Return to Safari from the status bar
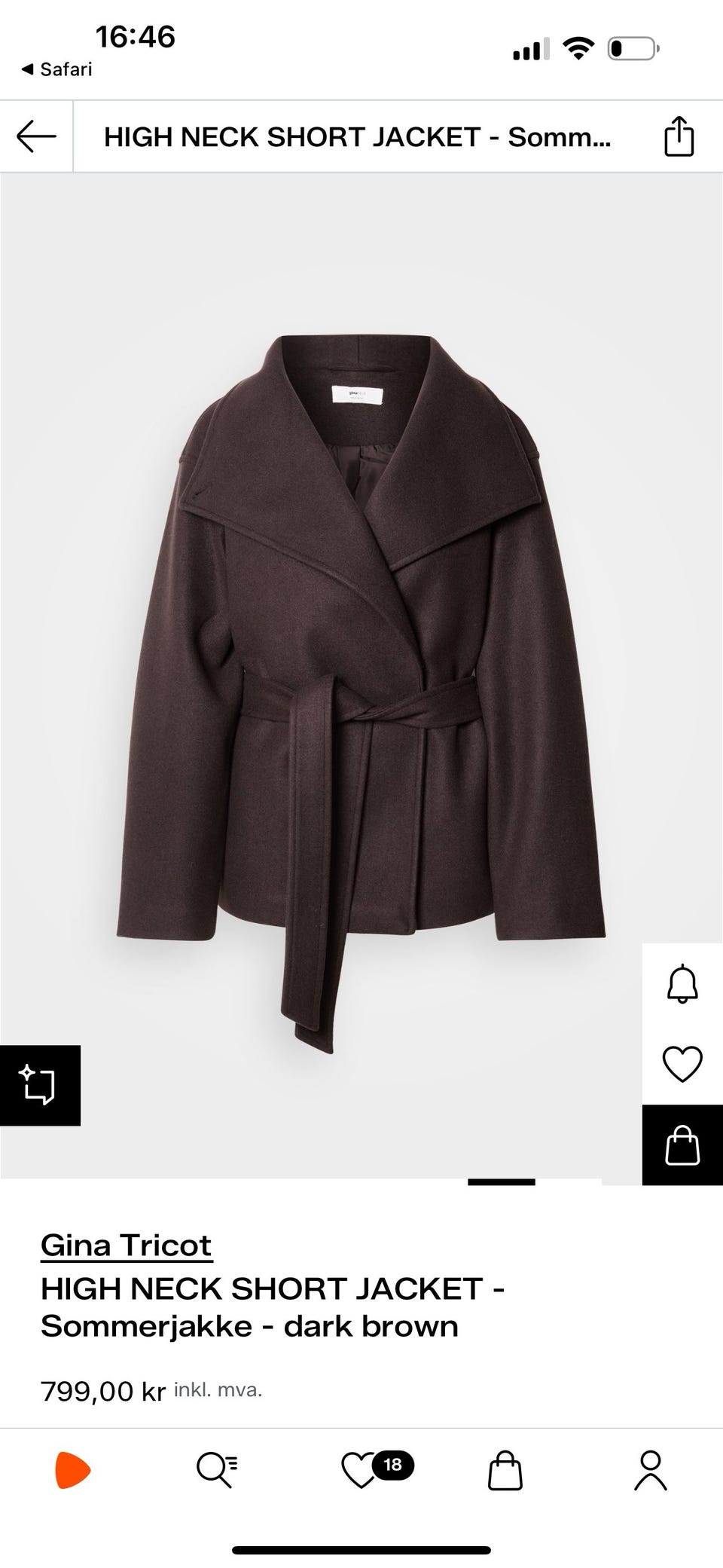Screen dimensions: 723x1568 tap(57, 69)
